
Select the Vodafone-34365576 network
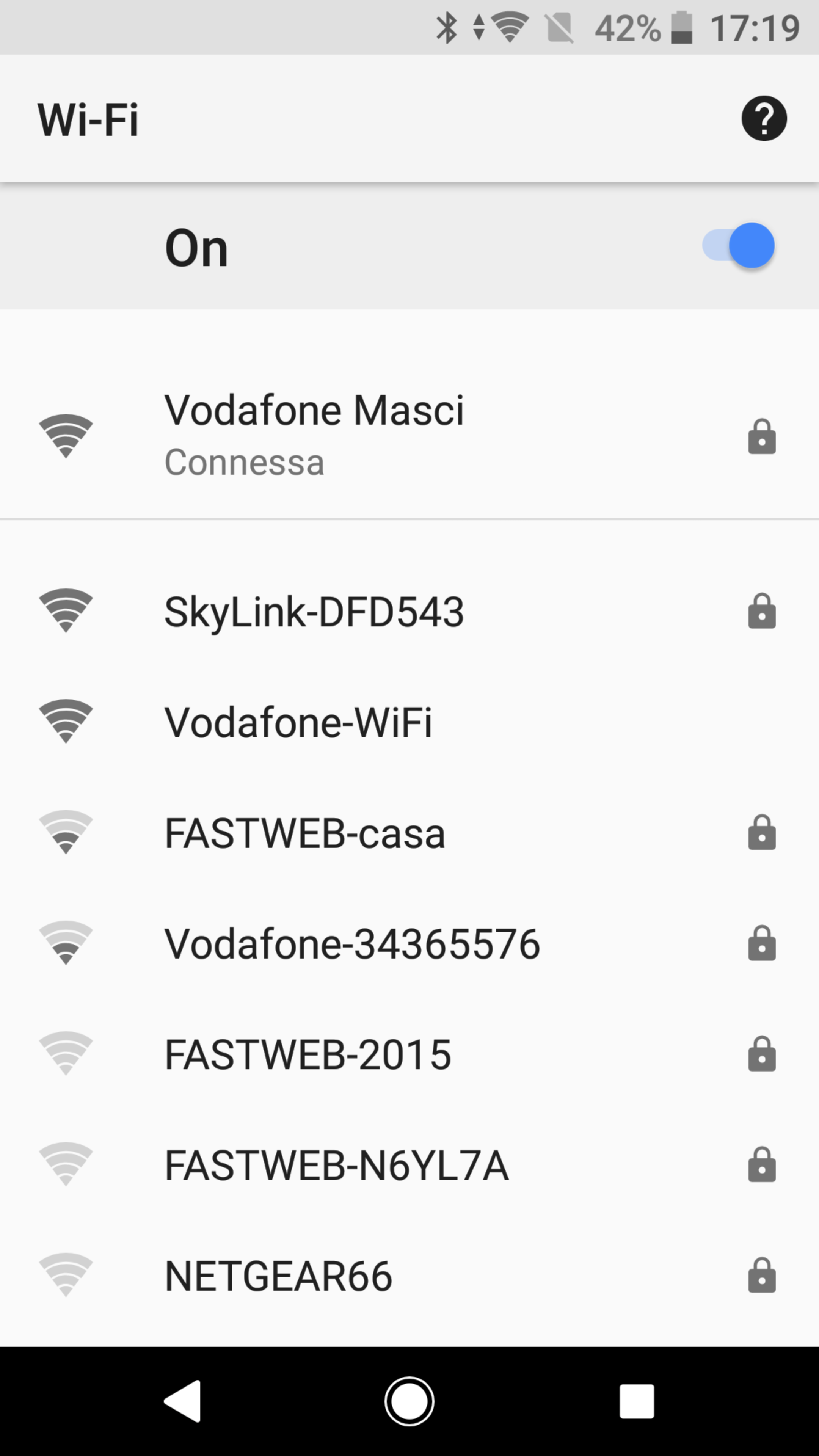pyautogui.click(x=351, y=944)
